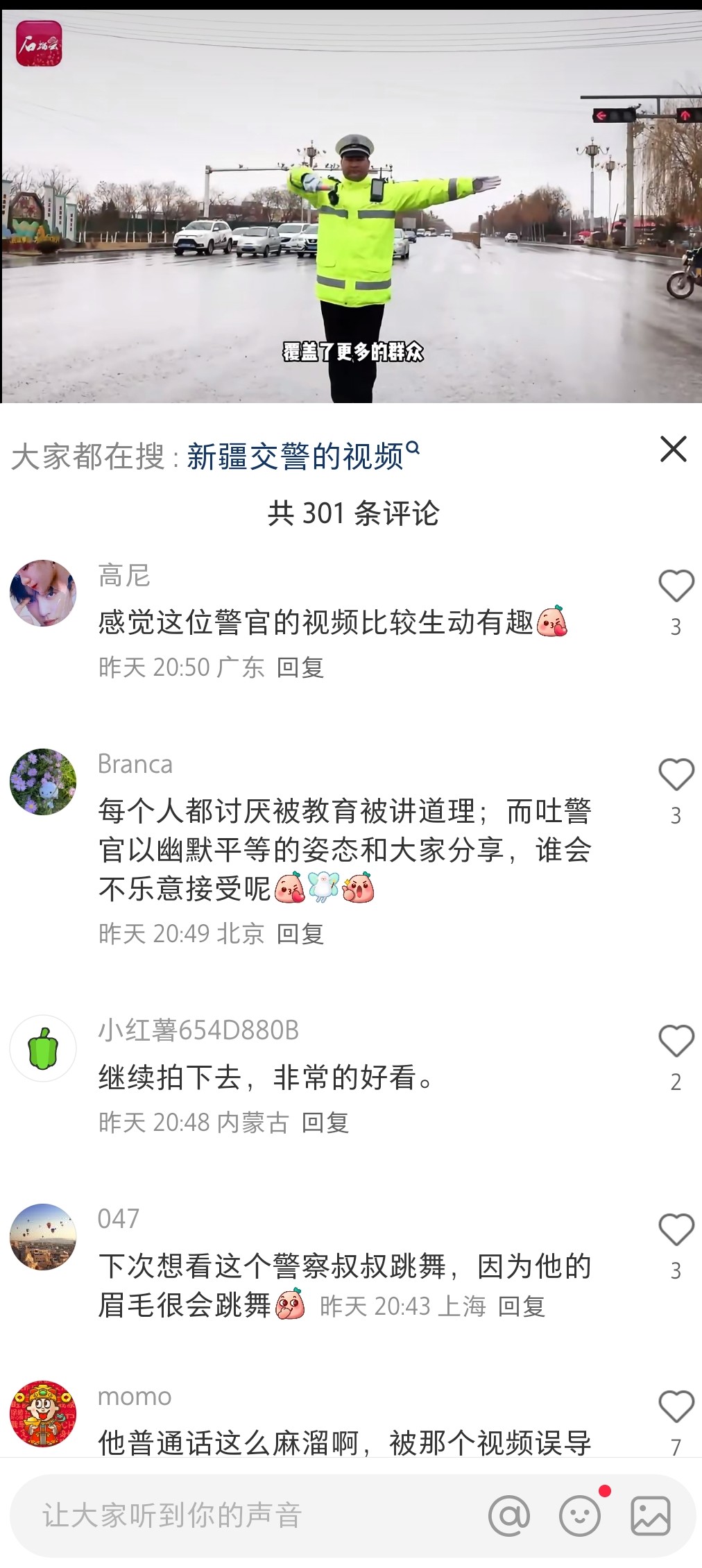The height and width of the screenshot is (1568, 702).
Task: Open Branca's profile avatar
Action: click(43, 781)
